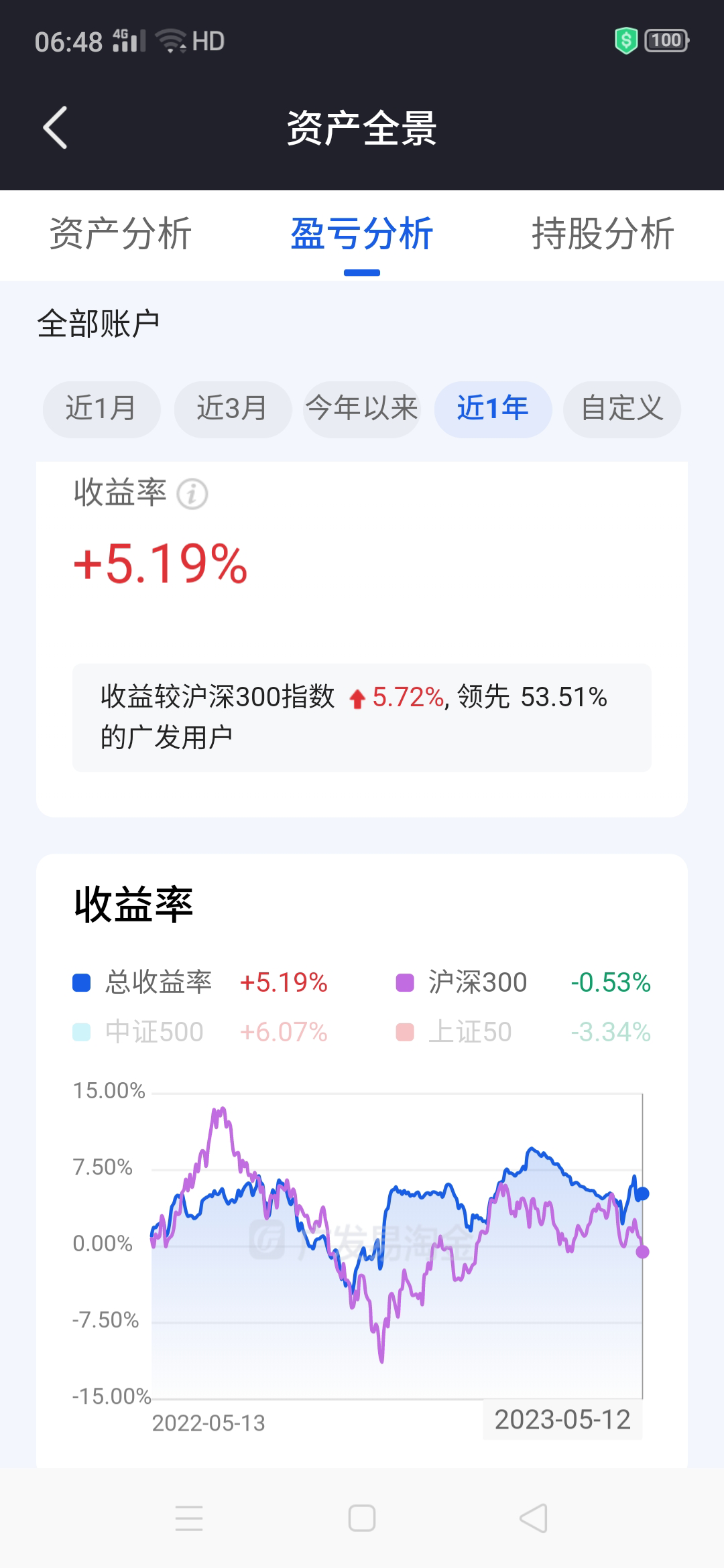Select the 盈亏分析 tab
This screenshot has height=1568, width=724.
click(x=361, y=234)
